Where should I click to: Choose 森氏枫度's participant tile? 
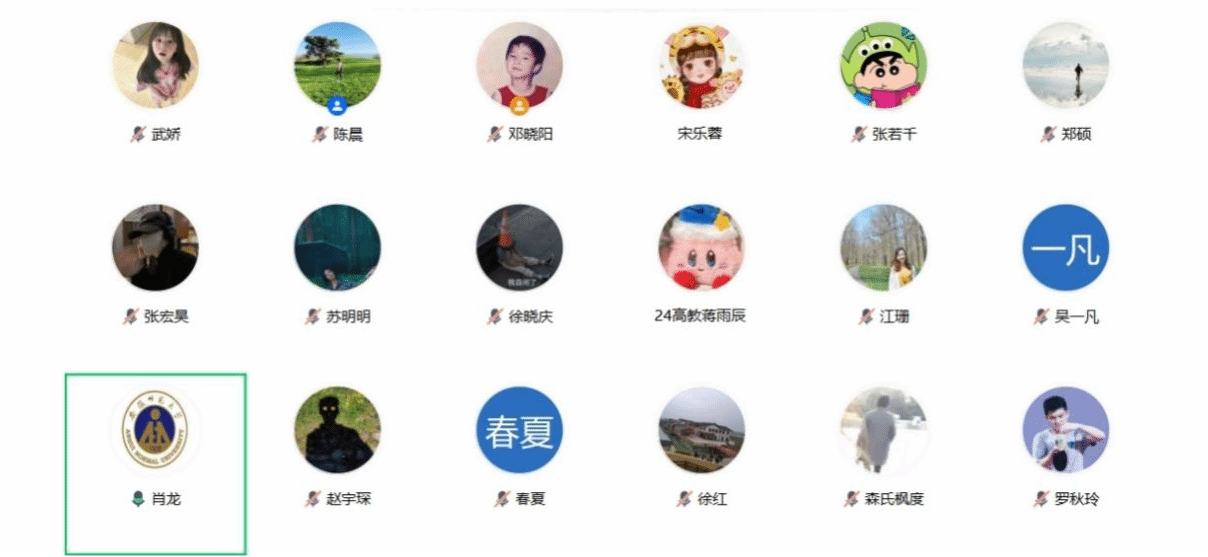coord(883,431)
